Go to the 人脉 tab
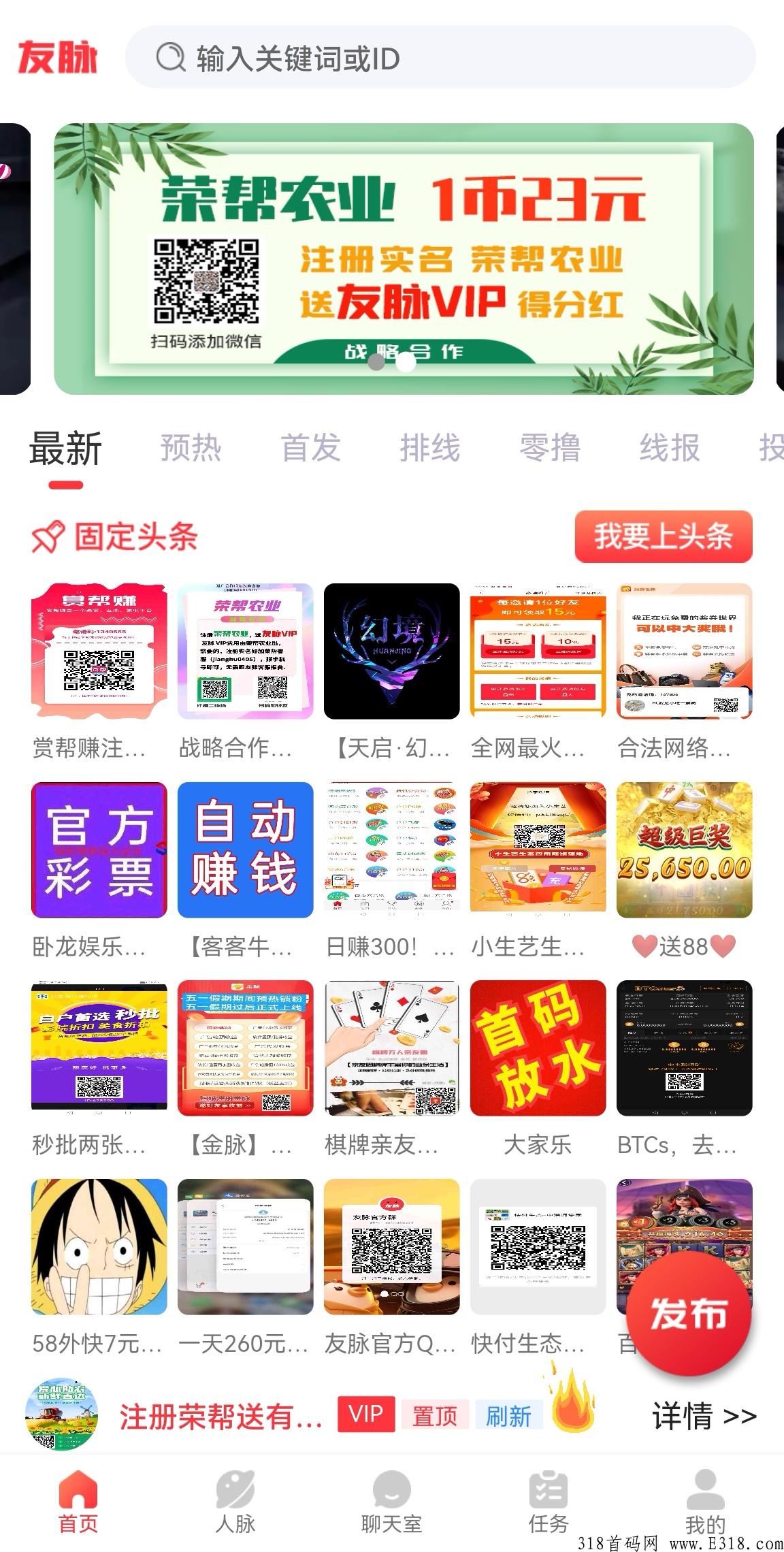This screenshot has height=1552, width=784. point(235,1502)
